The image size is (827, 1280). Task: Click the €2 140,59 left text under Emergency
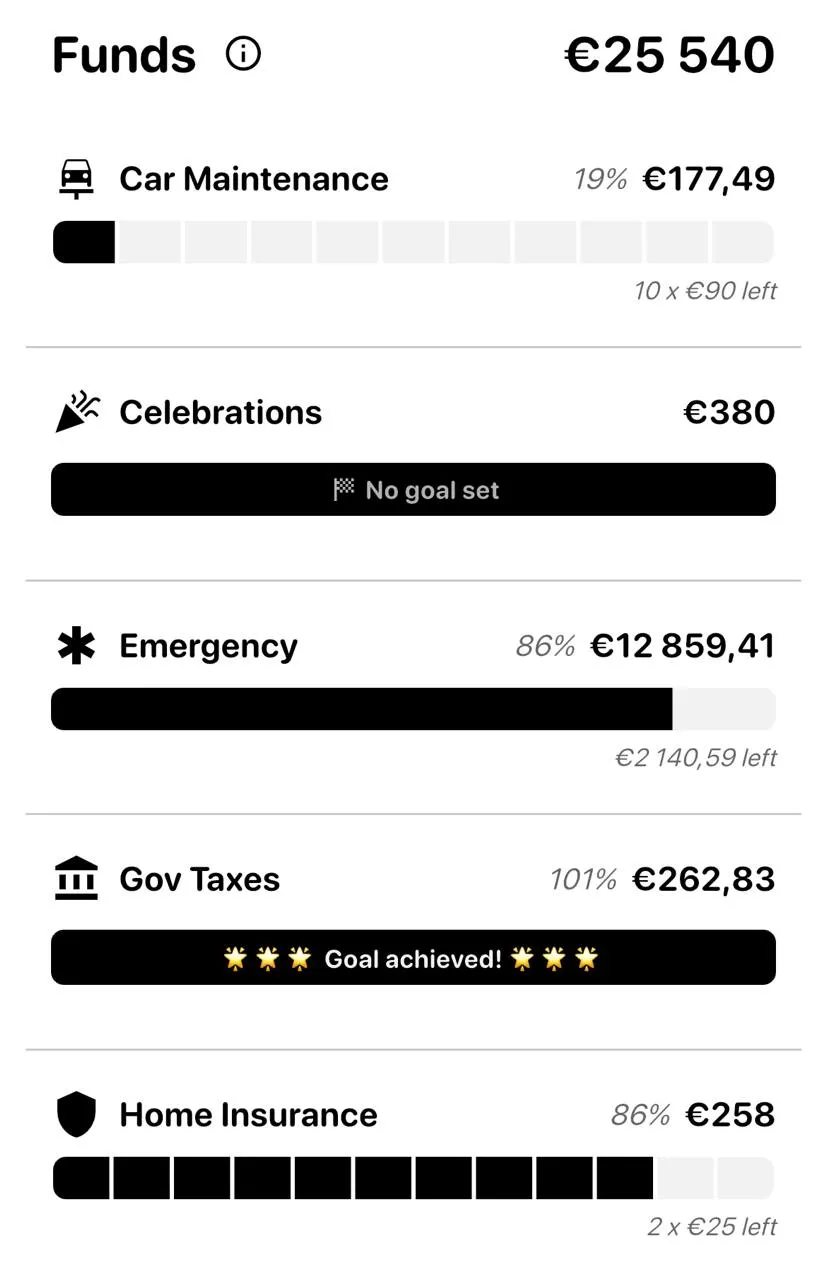click(696, 757)
